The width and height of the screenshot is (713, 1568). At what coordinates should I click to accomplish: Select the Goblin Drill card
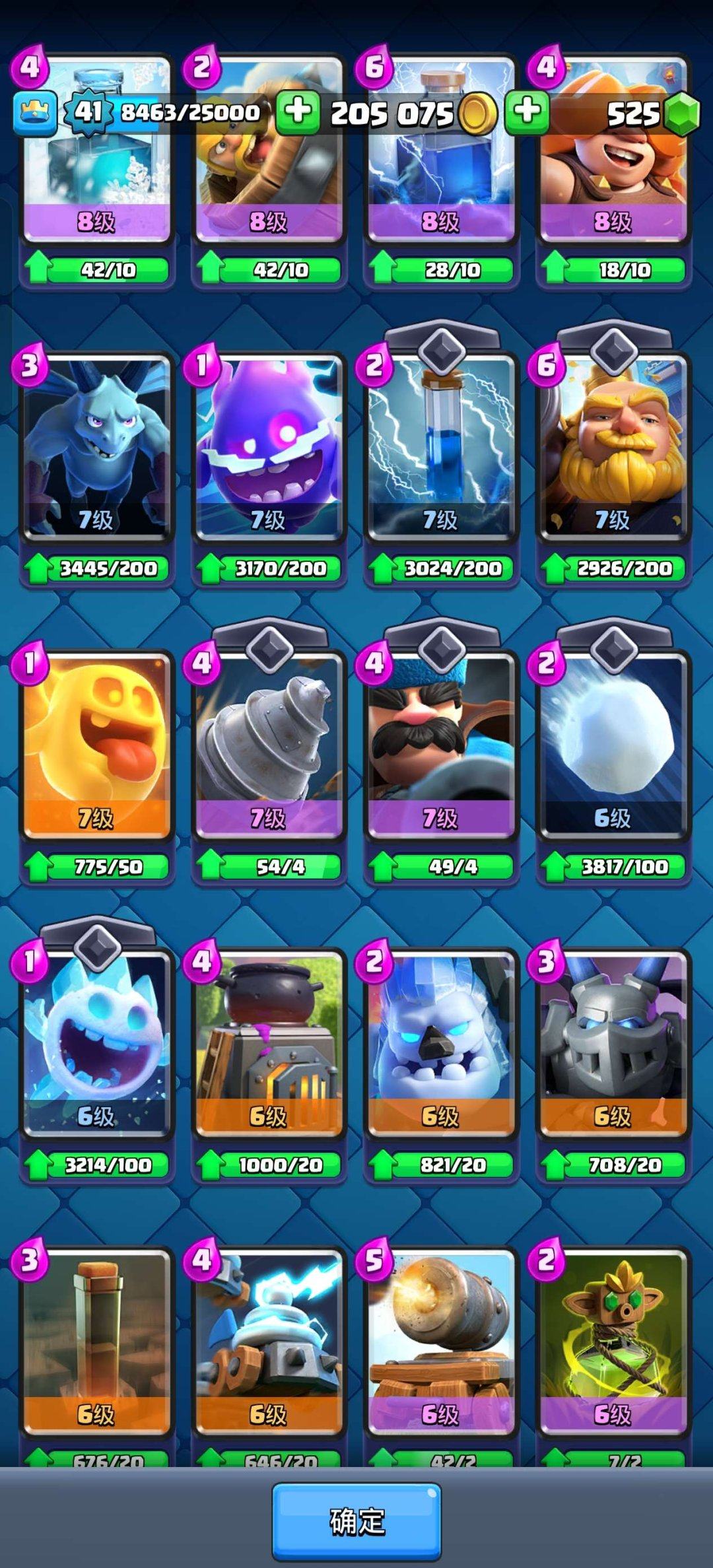click(269, 746)
